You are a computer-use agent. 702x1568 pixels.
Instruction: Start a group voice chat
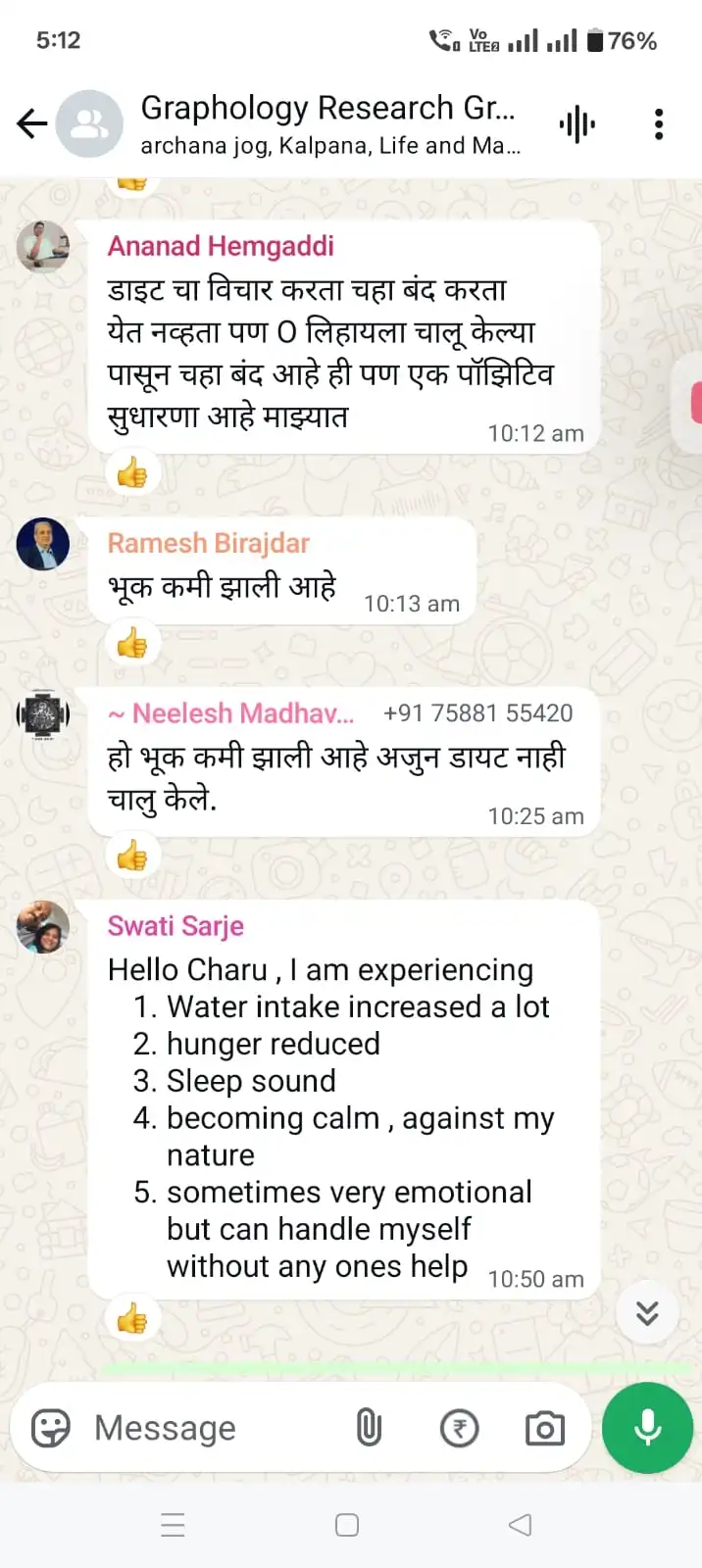click(x=577, y=124)
